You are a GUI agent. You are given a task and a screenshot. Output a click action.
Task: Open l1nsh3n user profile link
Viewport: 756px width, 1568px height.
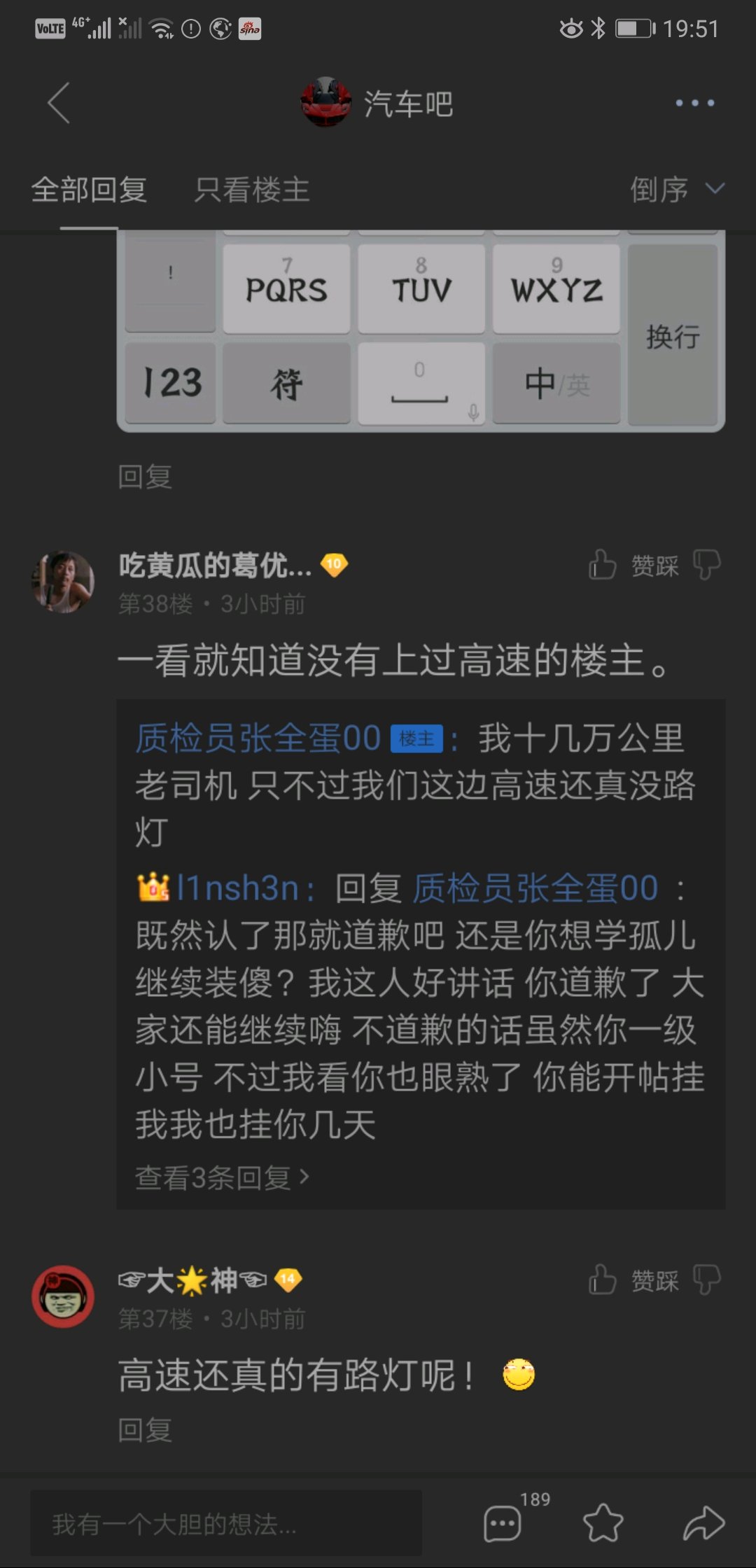point(237,888)
